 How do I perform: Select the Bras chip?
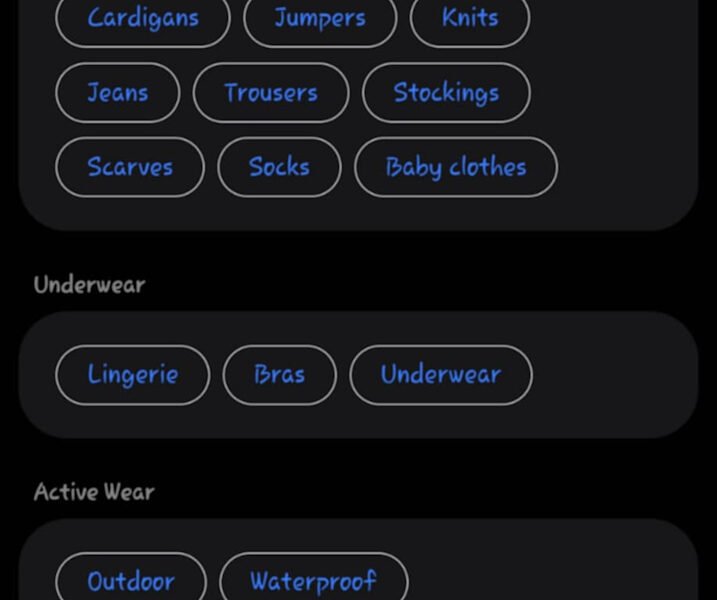280,375
